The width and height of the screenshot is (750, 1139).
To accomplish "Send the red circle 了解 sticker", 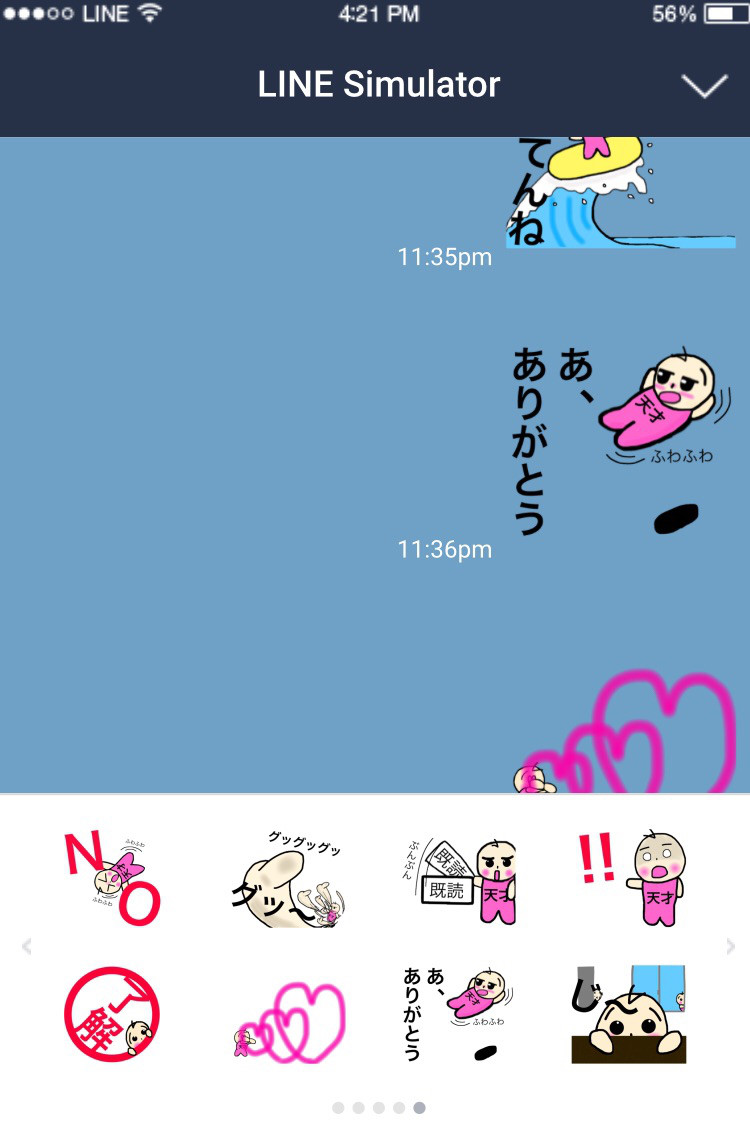I will [112, 1015].
